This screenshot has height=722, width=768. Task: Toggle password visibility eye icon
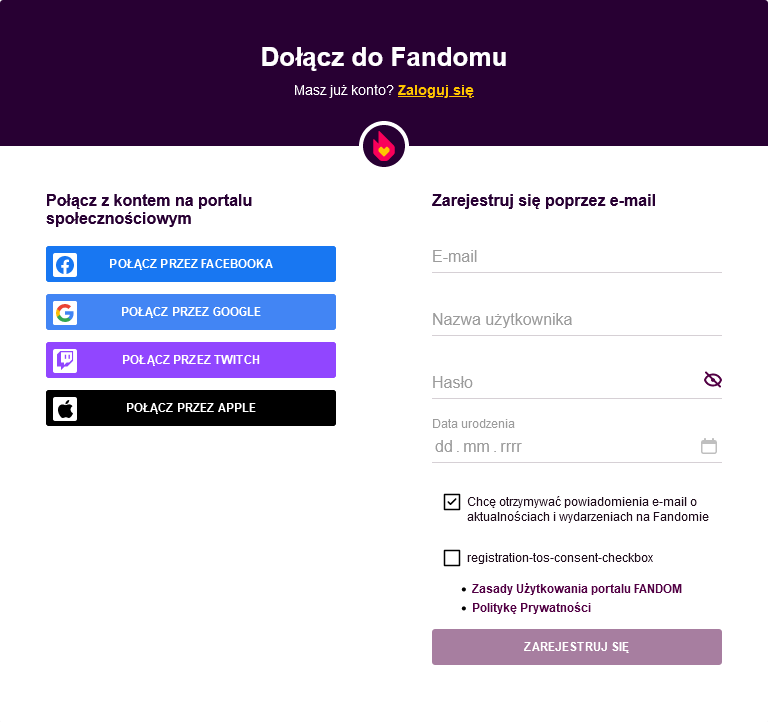pyautogui.click(x=712, y=380)
